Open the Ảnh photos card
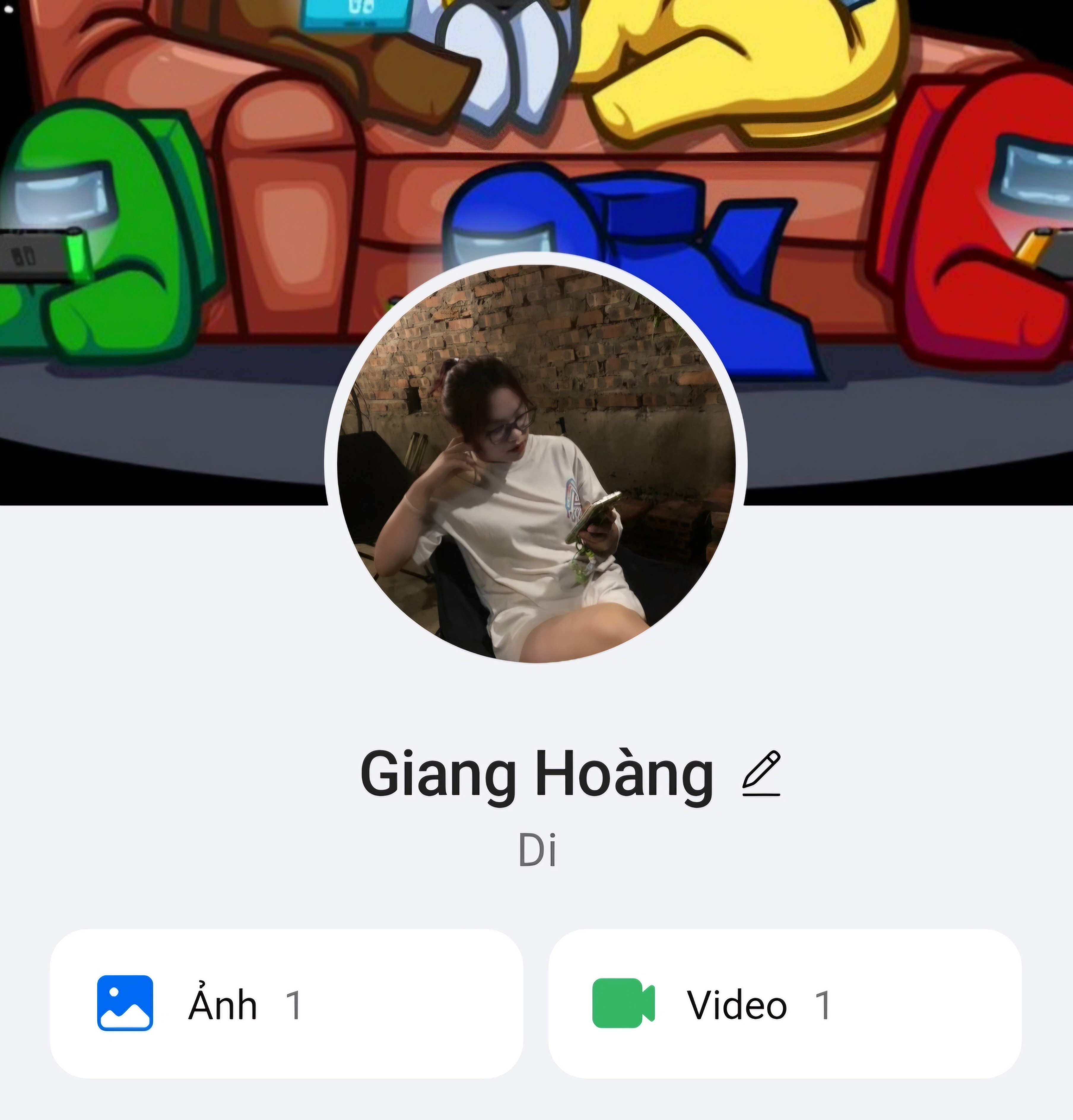The width and height of the screenshot is (1073, 1120). coord(286,1004)
